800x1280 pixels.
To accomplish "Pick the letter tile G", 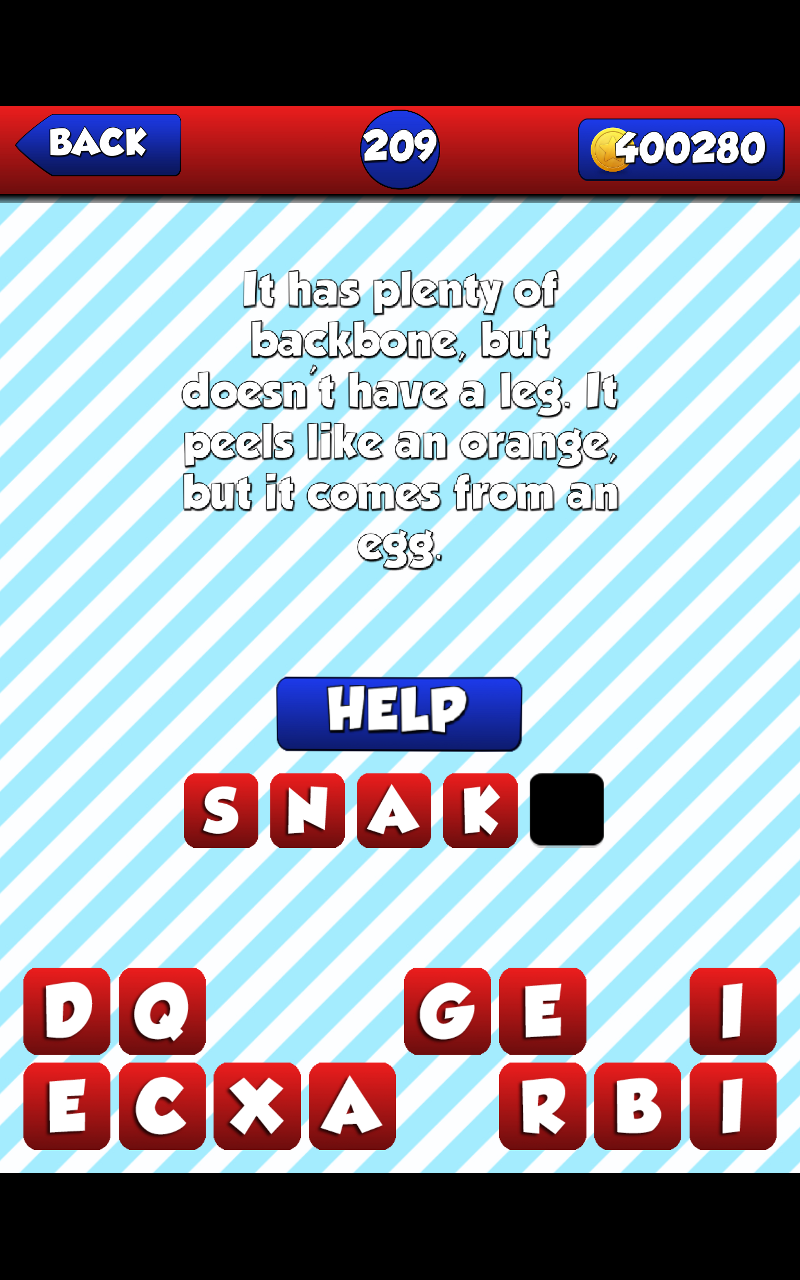I will (447, 1012).
